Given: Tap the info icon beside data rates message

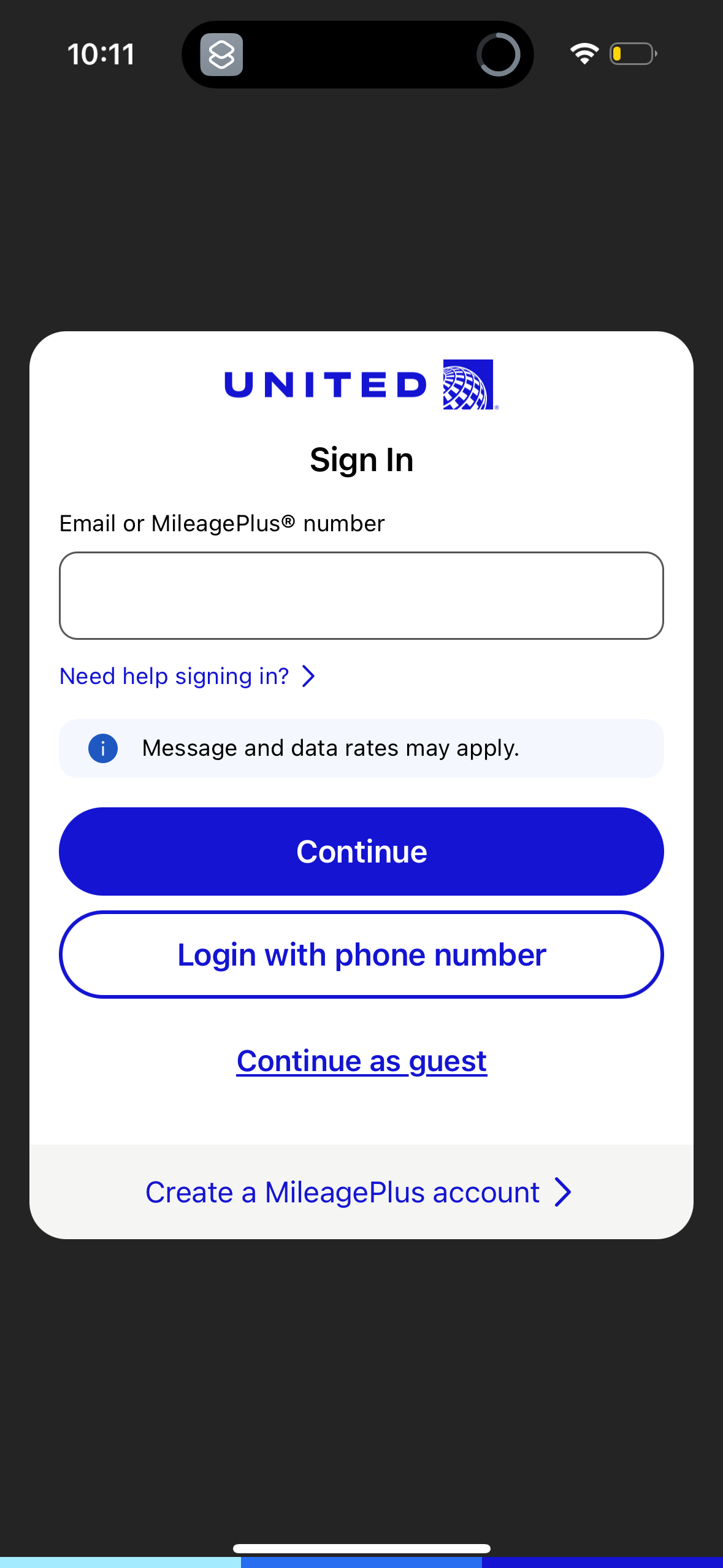Looking at the screenshot, I should click(103, 748).
